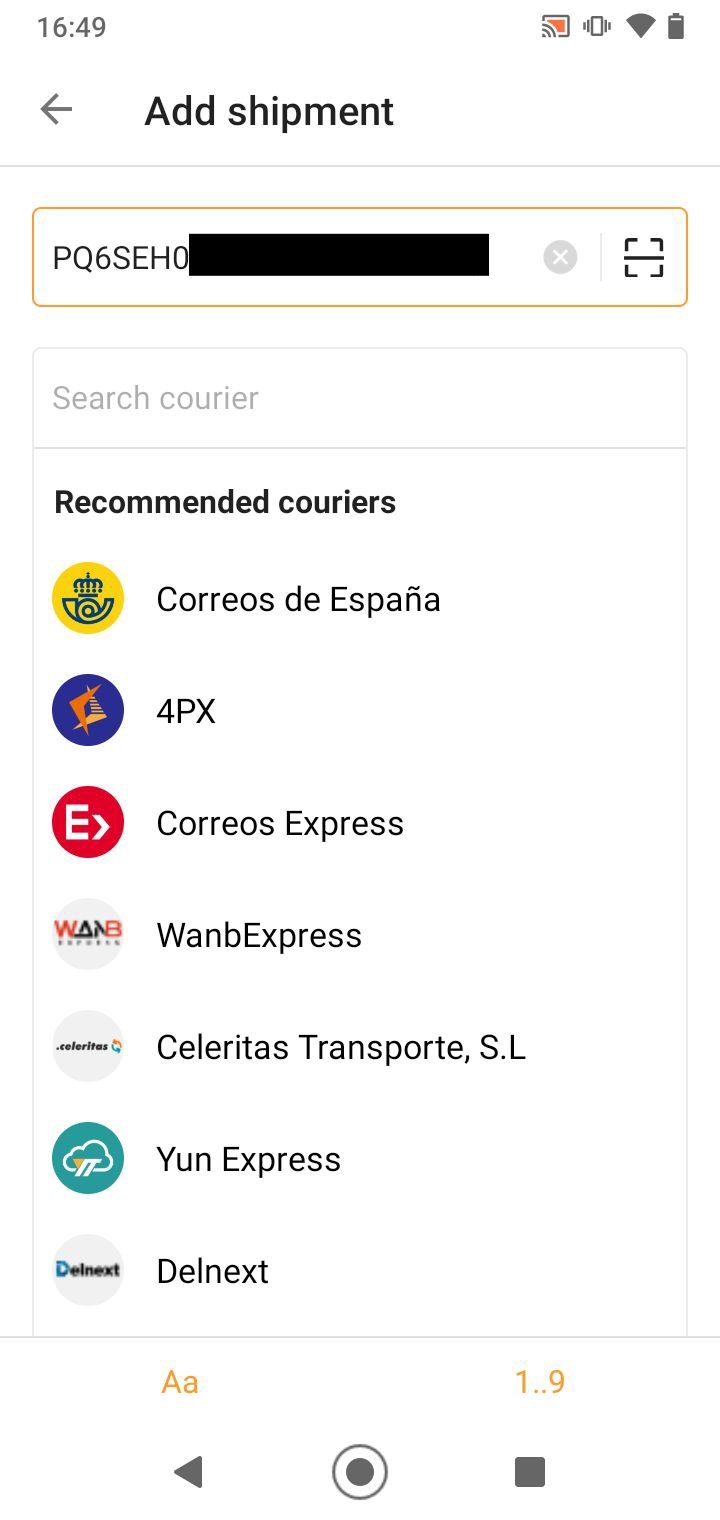Tap the Search courier field

click(360, 398)
